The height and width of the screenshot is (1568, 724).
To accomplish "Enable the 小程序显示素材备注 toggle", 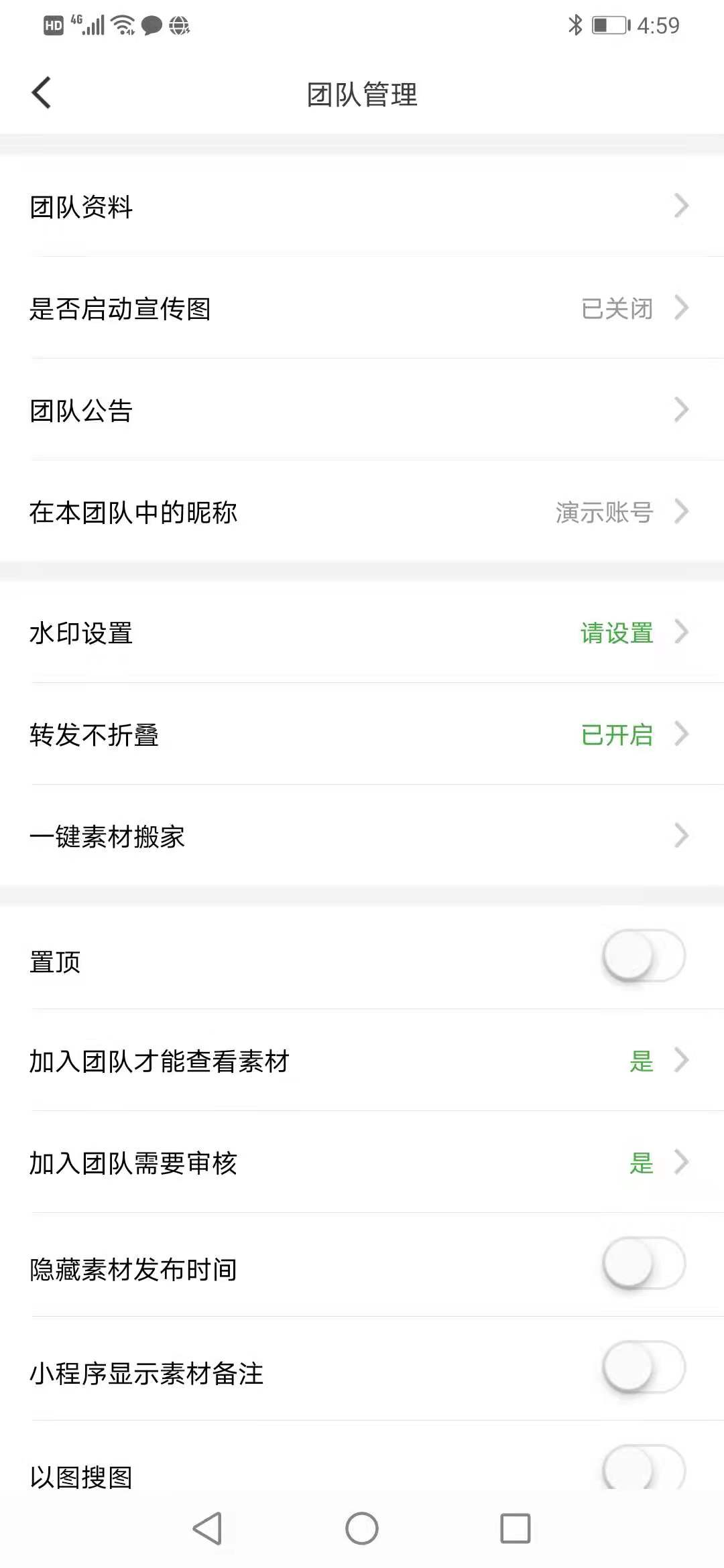I will [642, 1369].
